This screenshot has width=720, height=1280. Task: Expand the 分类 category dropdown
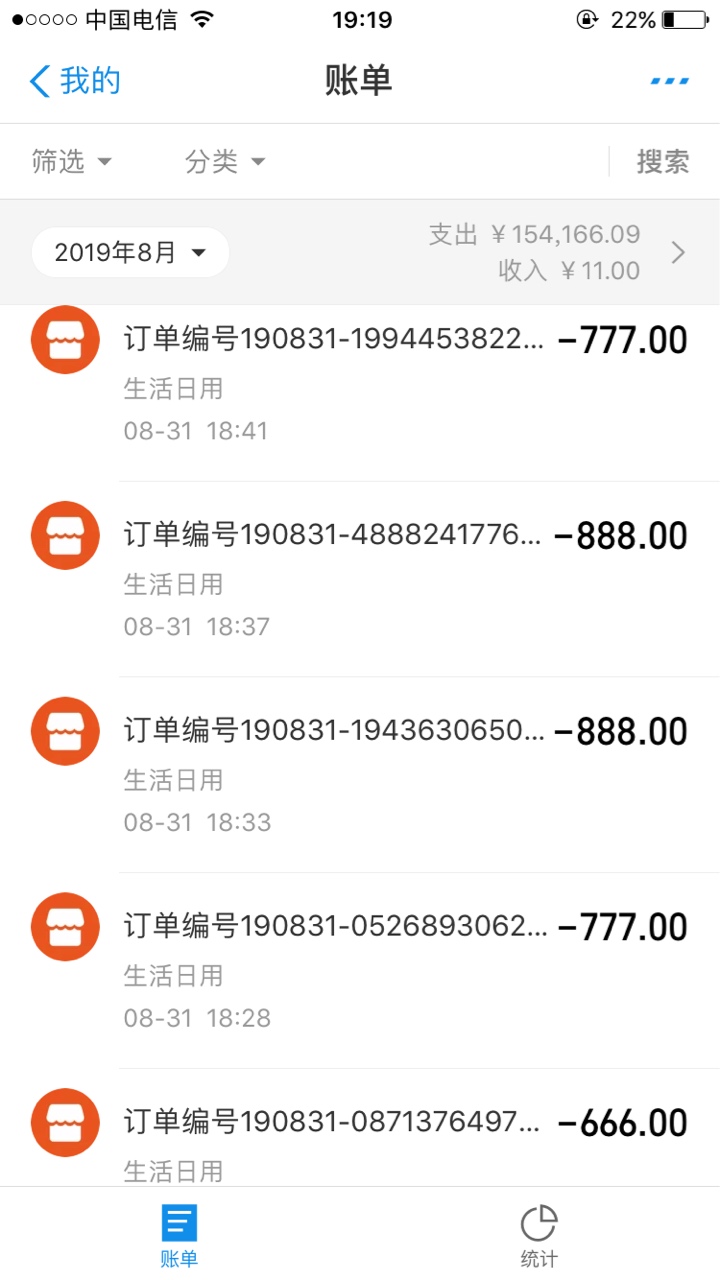click(225, 161)
